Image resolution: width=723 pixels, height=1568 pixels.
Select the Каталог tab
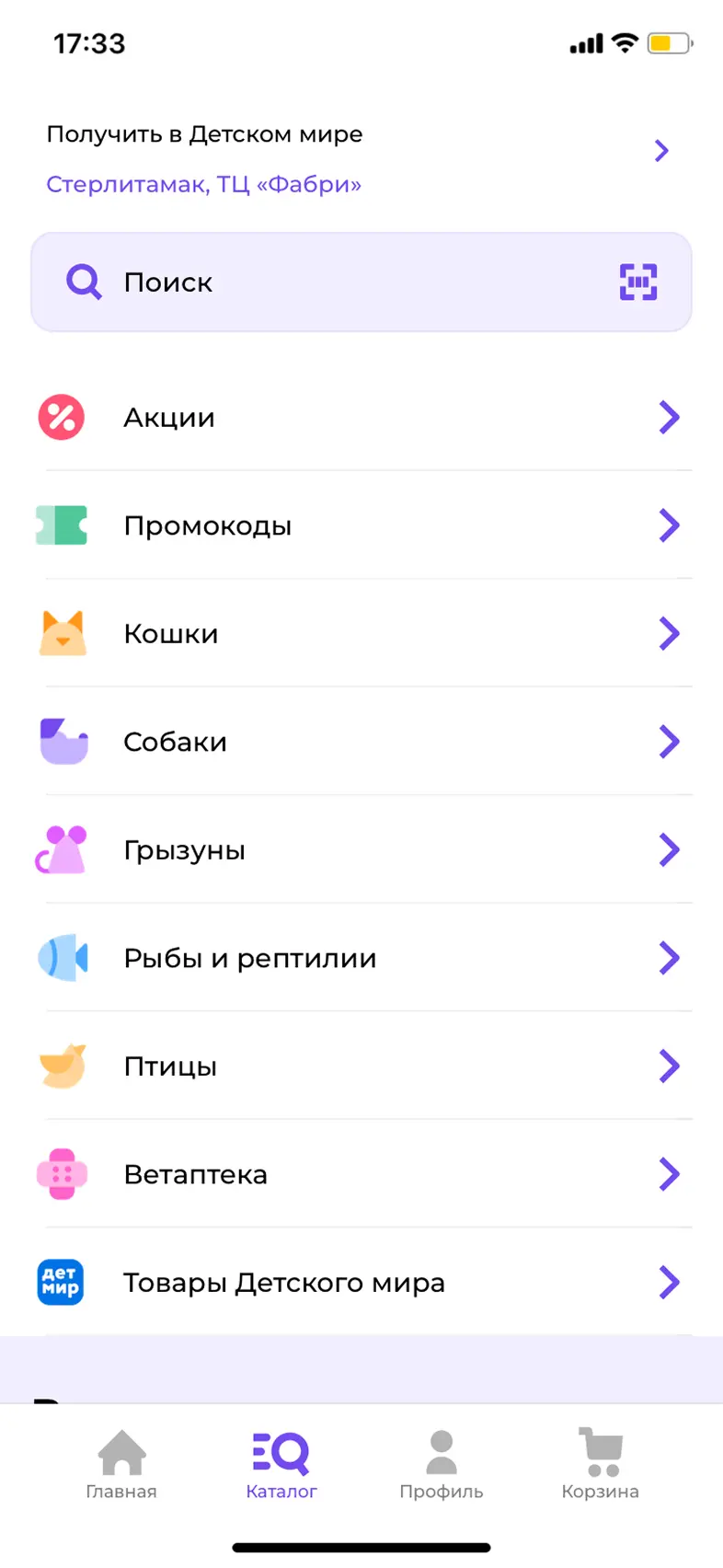pyautogui.click(x=281, y=1465)
